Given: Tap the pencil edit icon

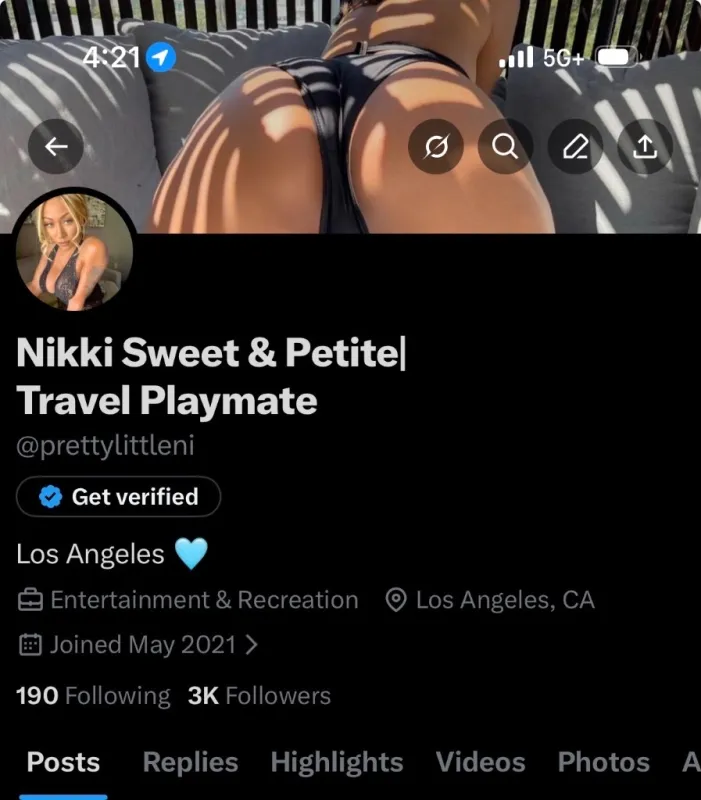Looking at the screenshot, I should pos(575,147).
